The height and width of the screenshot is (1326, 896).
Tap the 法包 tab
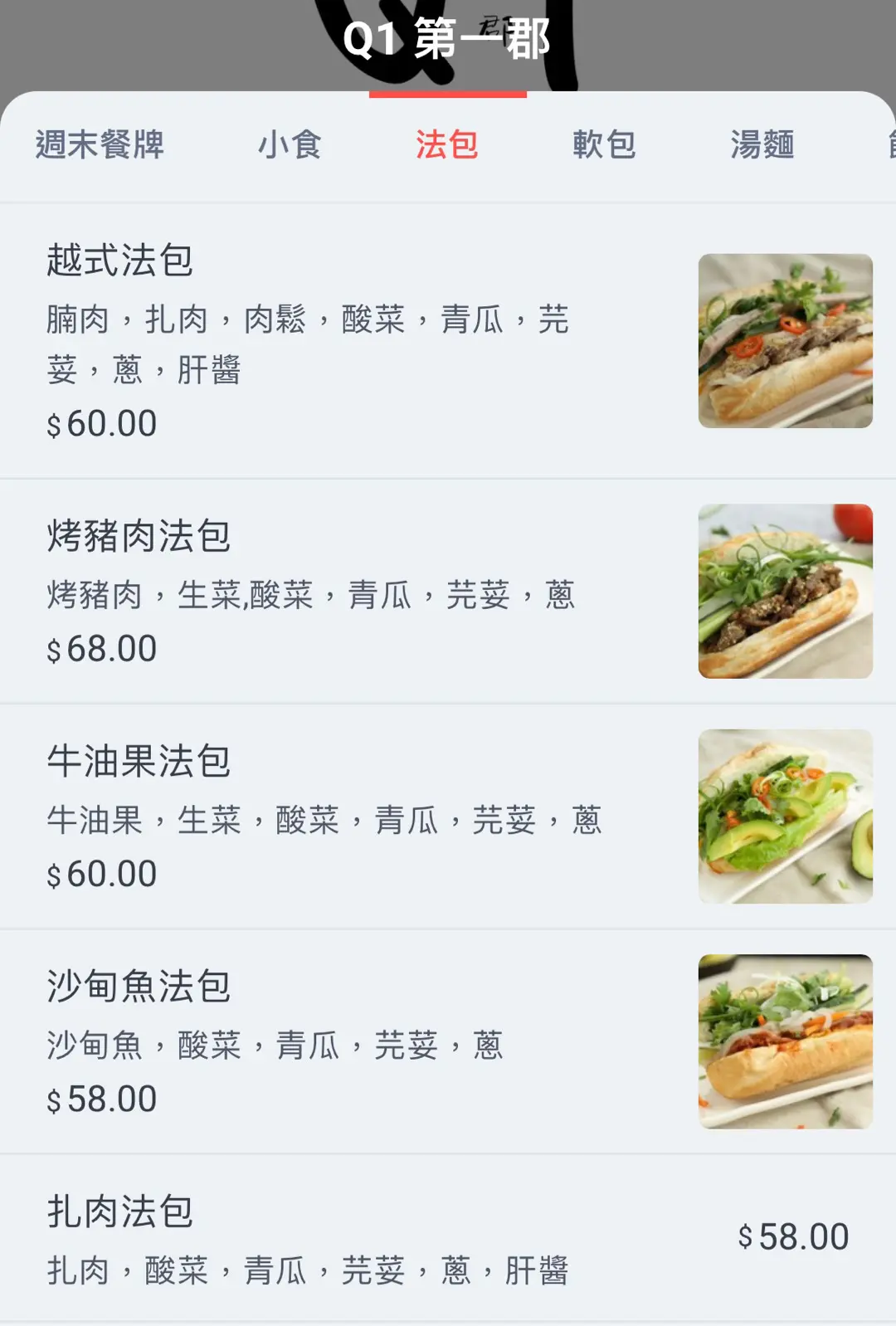point(447,145)
